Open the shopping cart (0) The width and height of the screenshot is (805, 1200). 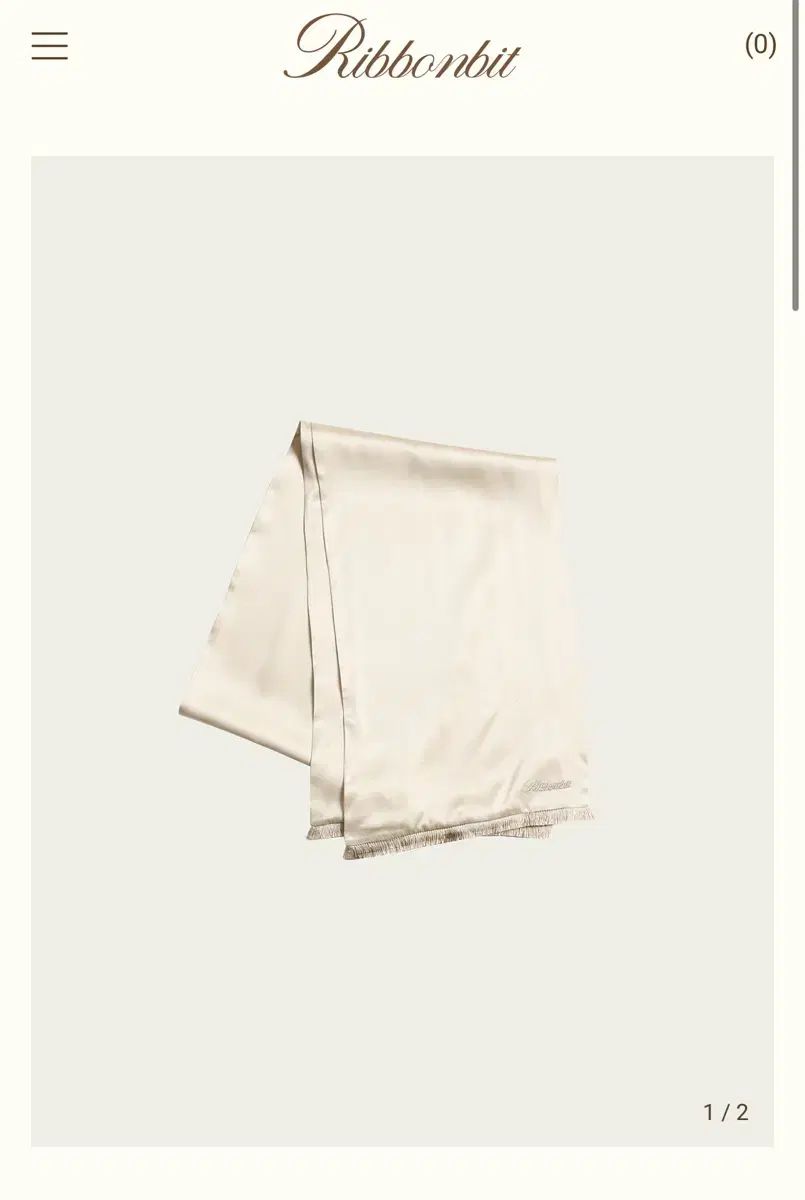[760, 44]
